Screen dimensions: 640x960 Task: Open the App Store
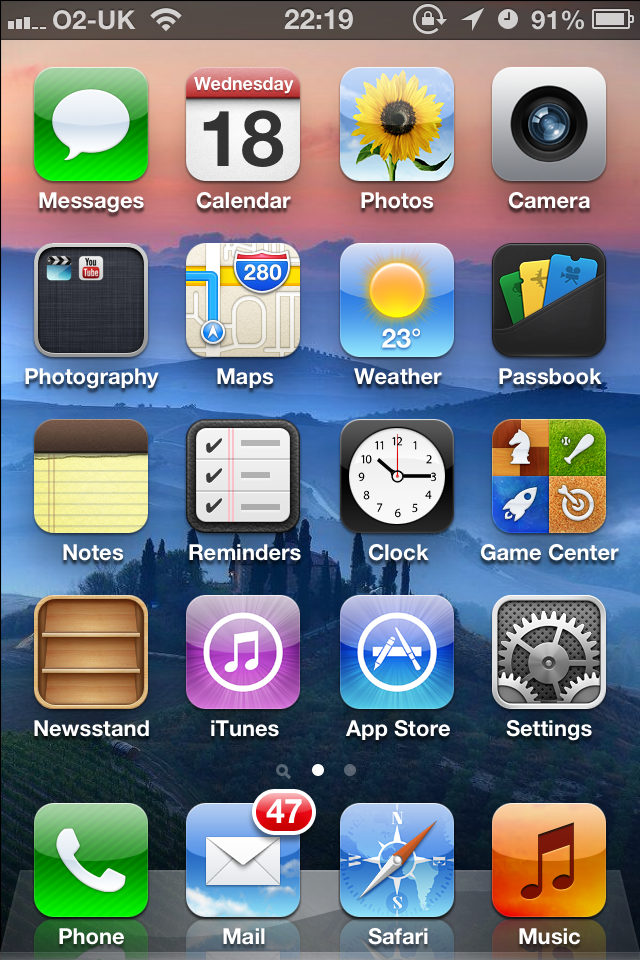click(x=397, y=652)
